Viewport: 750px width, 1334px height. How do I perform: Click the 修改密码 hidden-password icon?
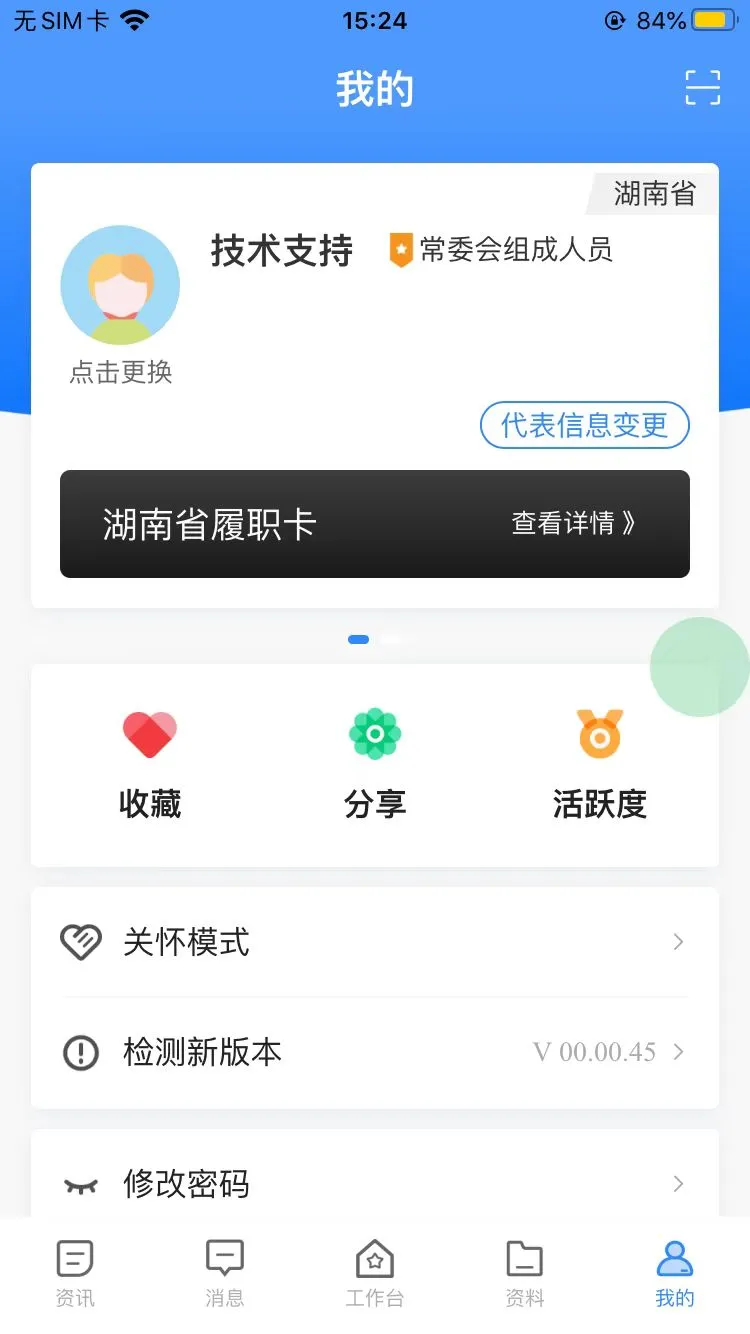tap(81, 1185)
